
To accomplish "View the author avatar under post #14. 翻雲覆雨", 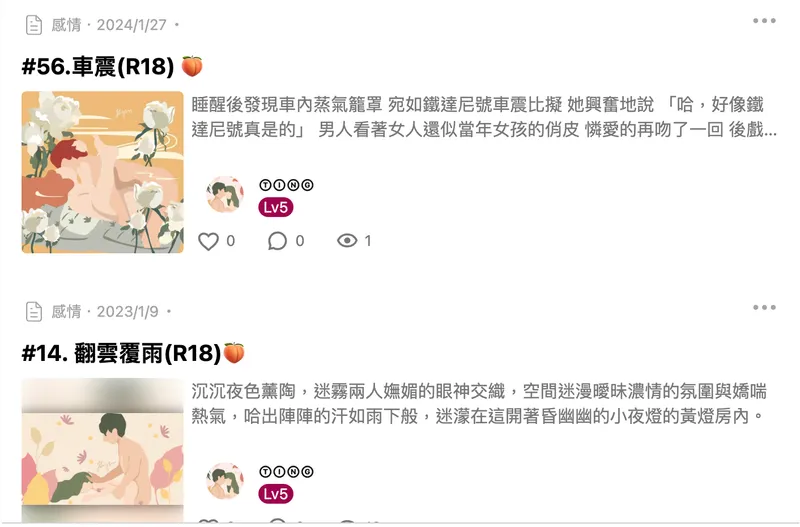I will point(225,481).
